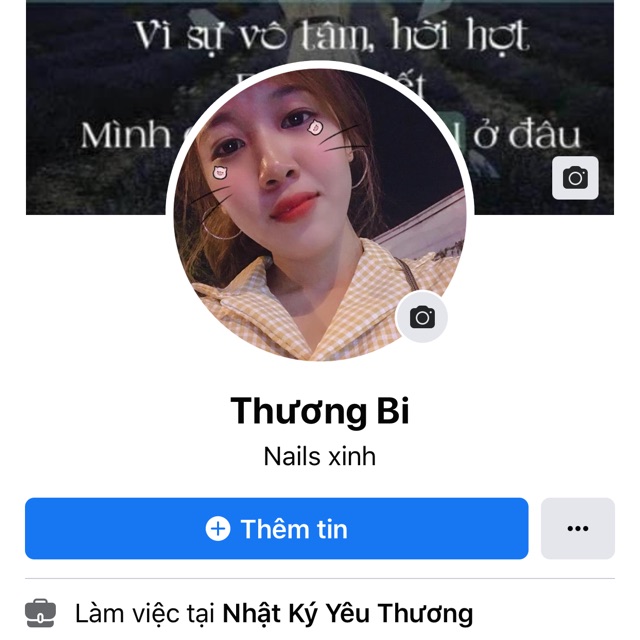Tap the Thêm tin button
640x640 pixels.
coord(276,528)
